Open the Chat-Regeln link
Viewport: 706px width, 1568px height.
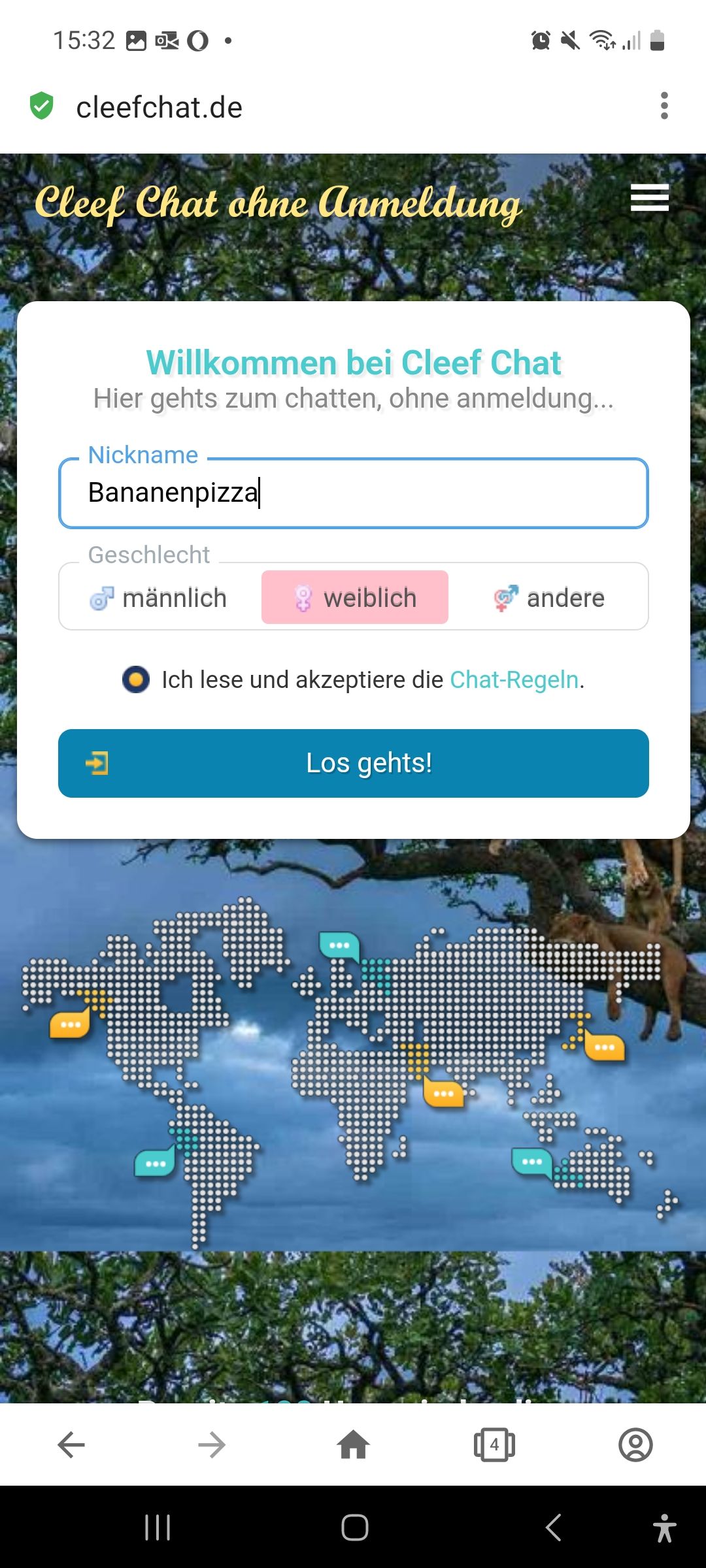coord(514,679)
